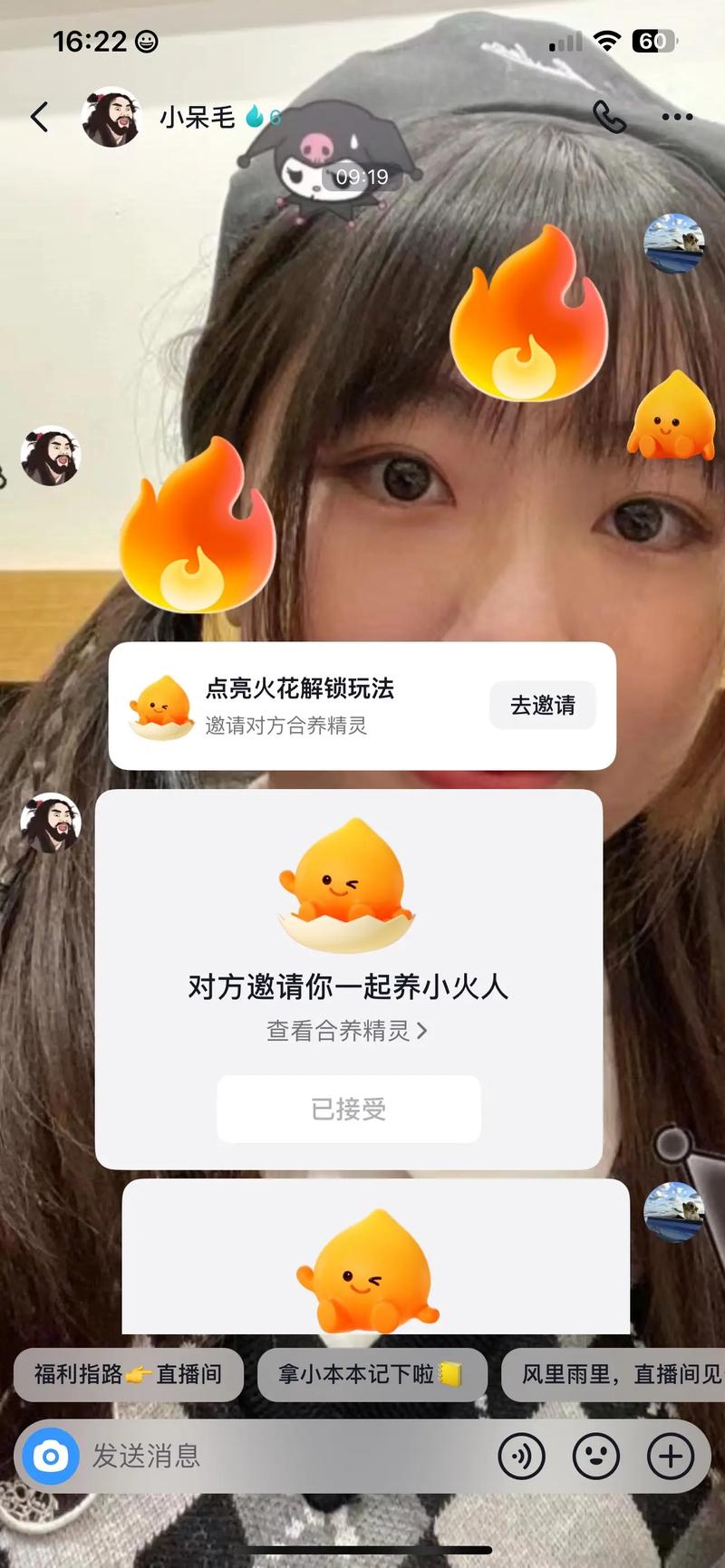Start a voice call
Screen dimensions: 725x1568
click(609, 117)
